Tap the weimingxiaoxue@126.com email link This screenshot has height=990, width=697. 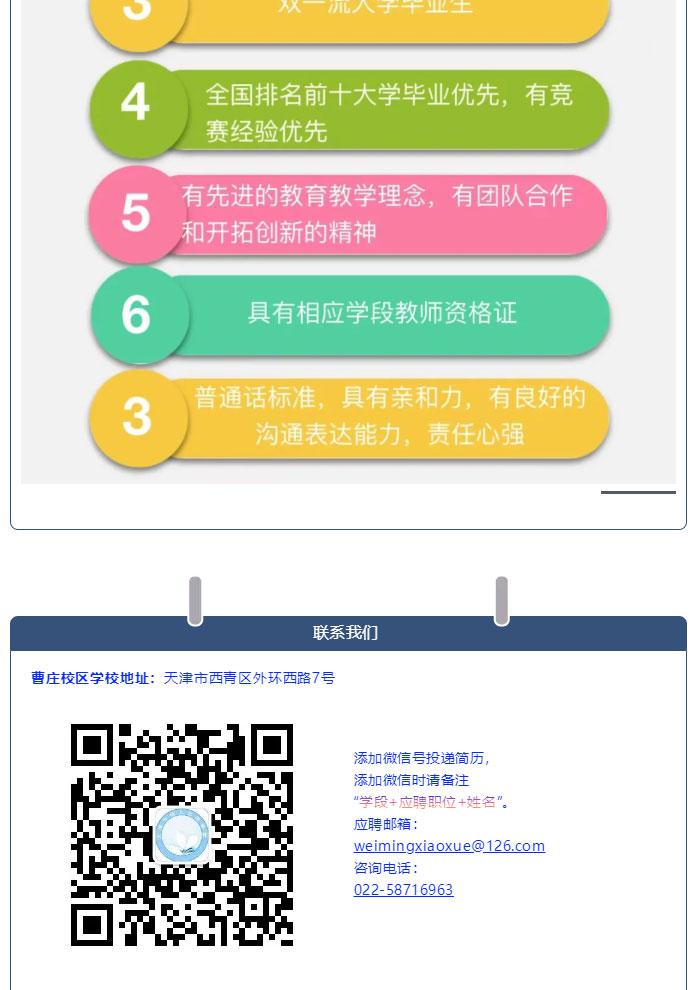tap(449, 846)
